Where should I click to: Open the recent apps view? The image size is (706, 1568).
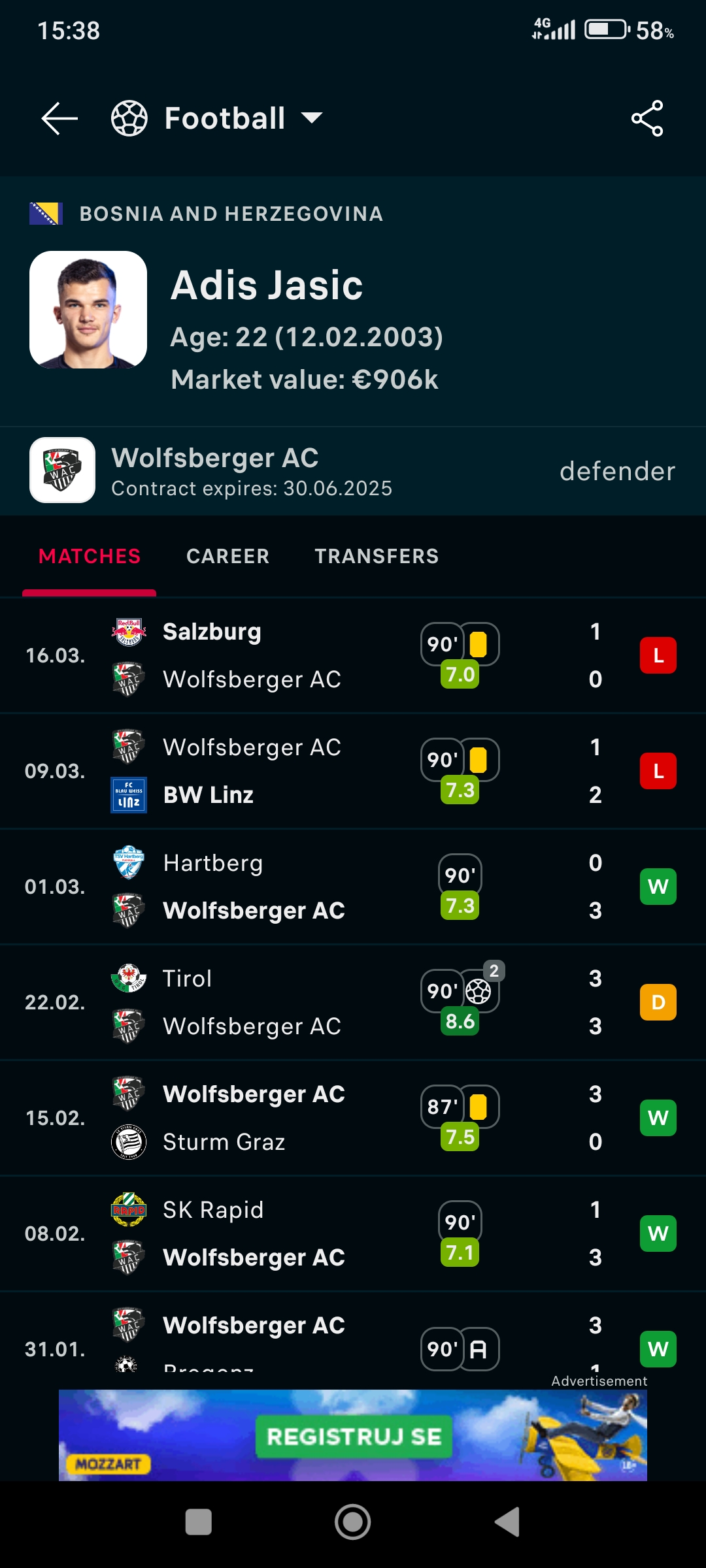pyautogui.click(x=199, y=1522)
